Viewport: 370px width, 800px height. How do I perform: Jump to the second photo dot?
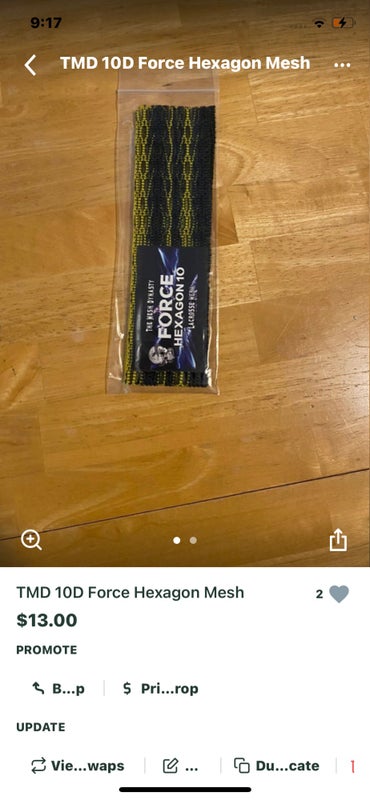click(x=193, y=540)
